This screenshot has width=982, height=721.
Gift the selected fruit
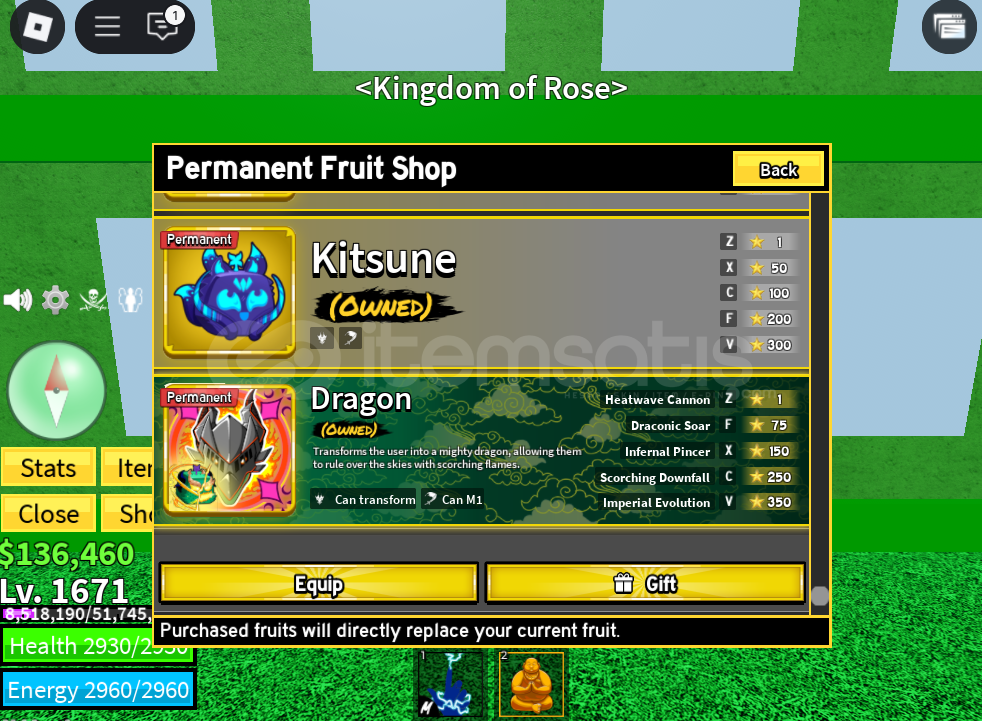[x=645, y=584]
